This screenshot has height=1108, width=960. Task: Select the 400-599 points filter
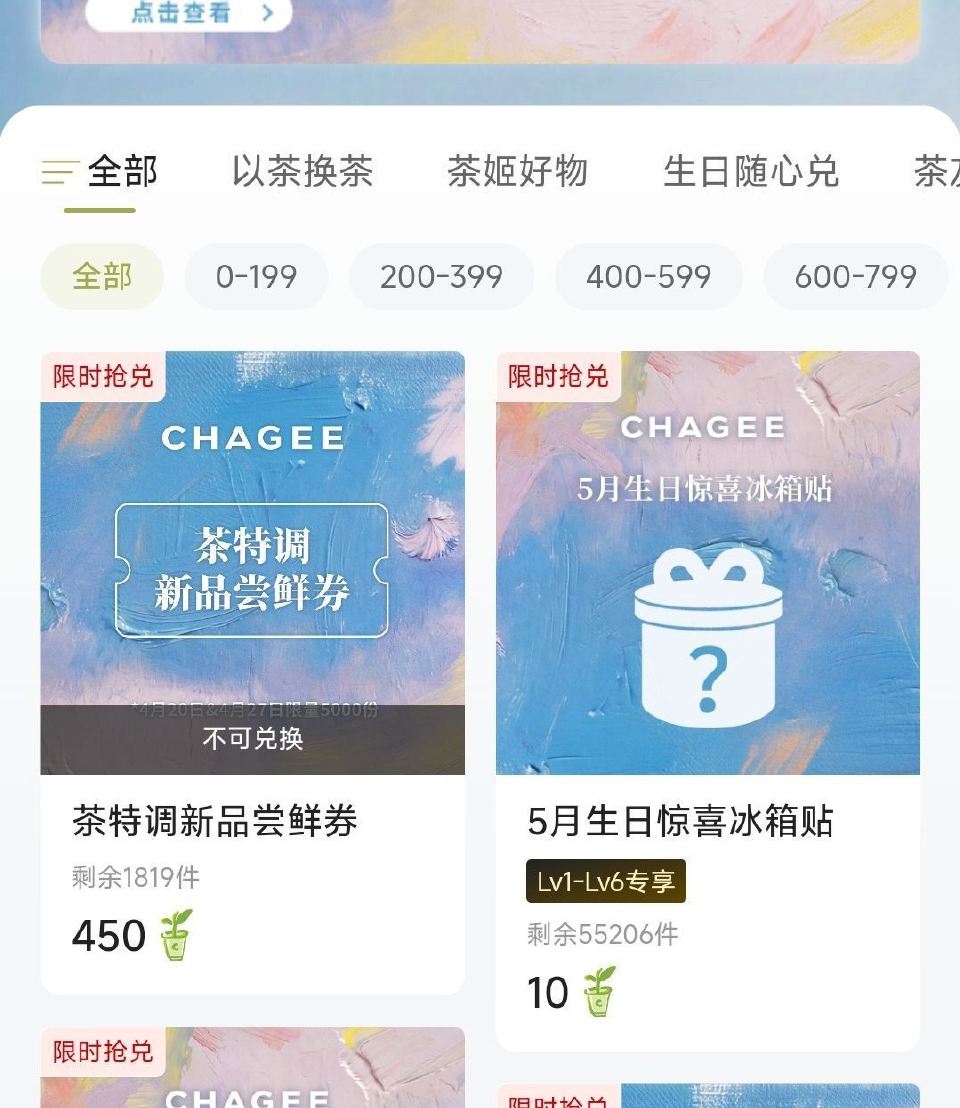(x=649, y=277)
